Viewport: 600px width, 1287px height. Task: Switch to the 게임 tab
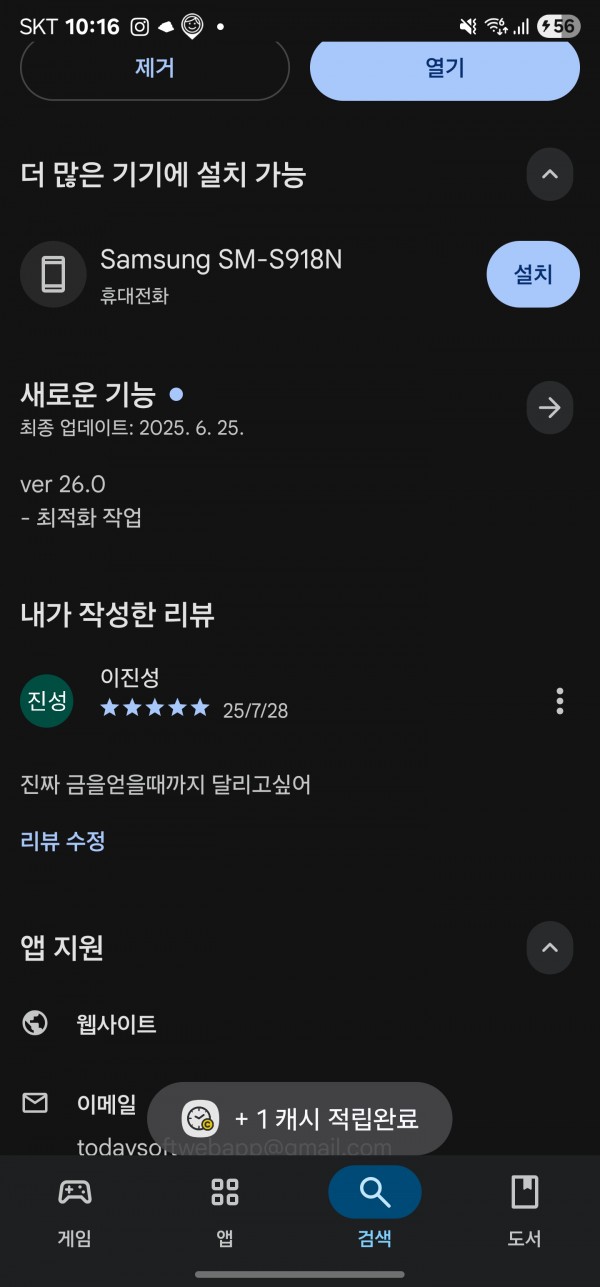pos(75,1211)
